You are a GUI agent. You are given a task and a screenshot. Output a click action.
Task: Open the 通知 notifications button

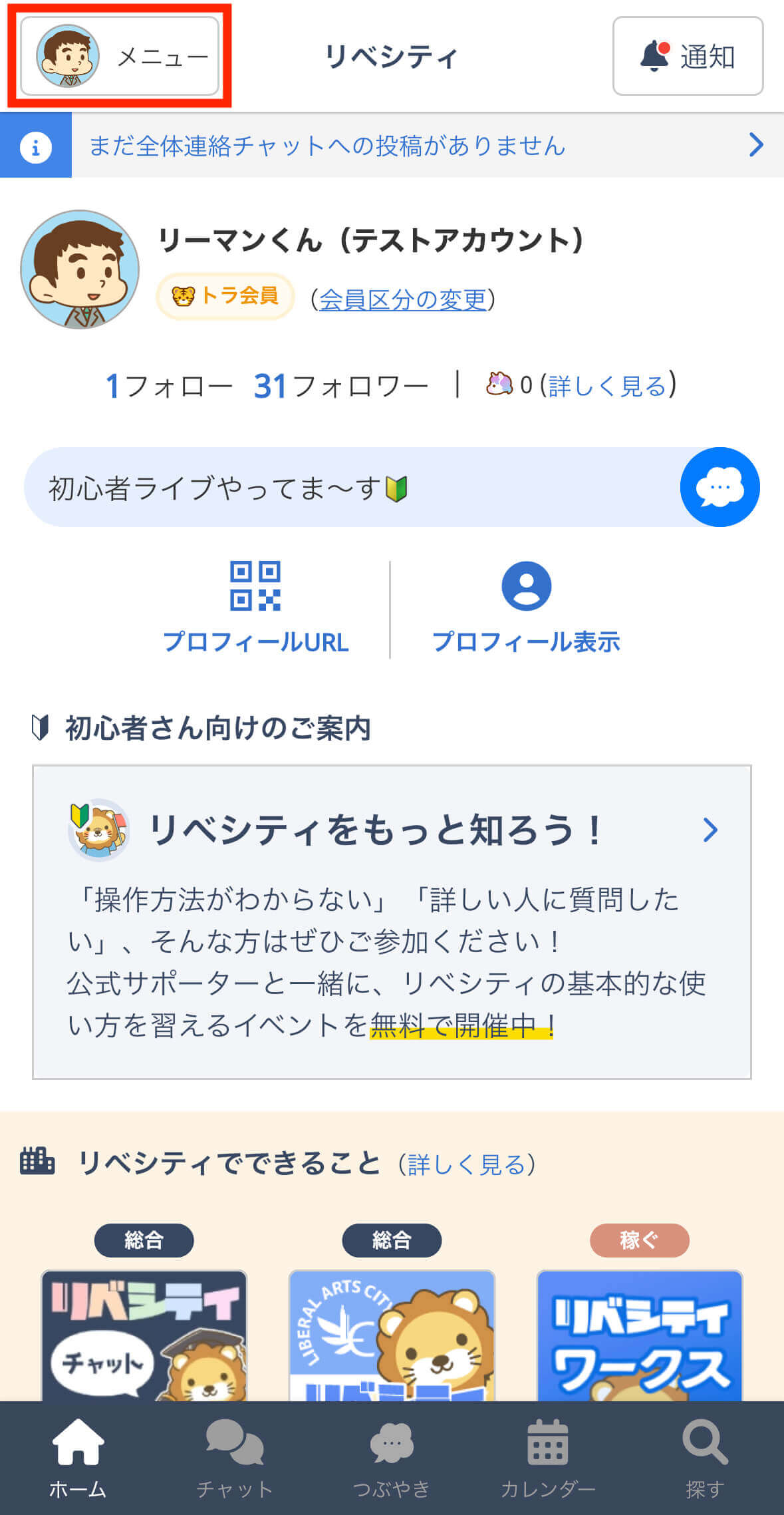(x=688, y=56)
